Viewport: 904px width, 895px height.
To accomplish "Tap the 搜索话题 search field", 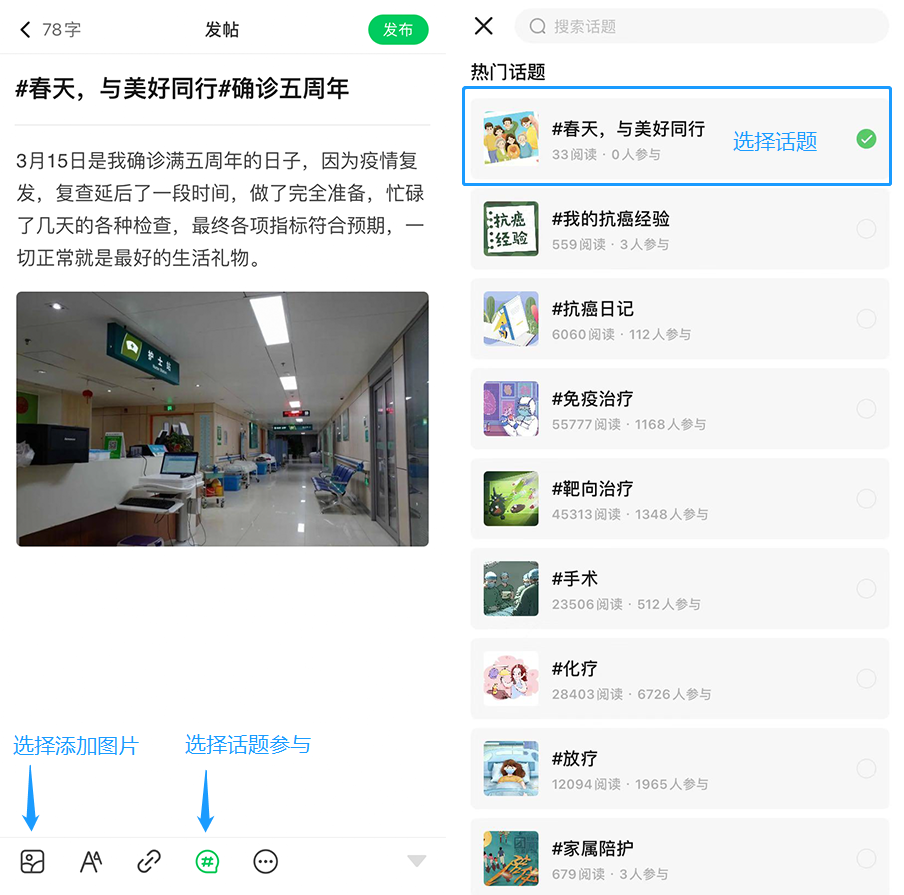I will click(700, 26).
